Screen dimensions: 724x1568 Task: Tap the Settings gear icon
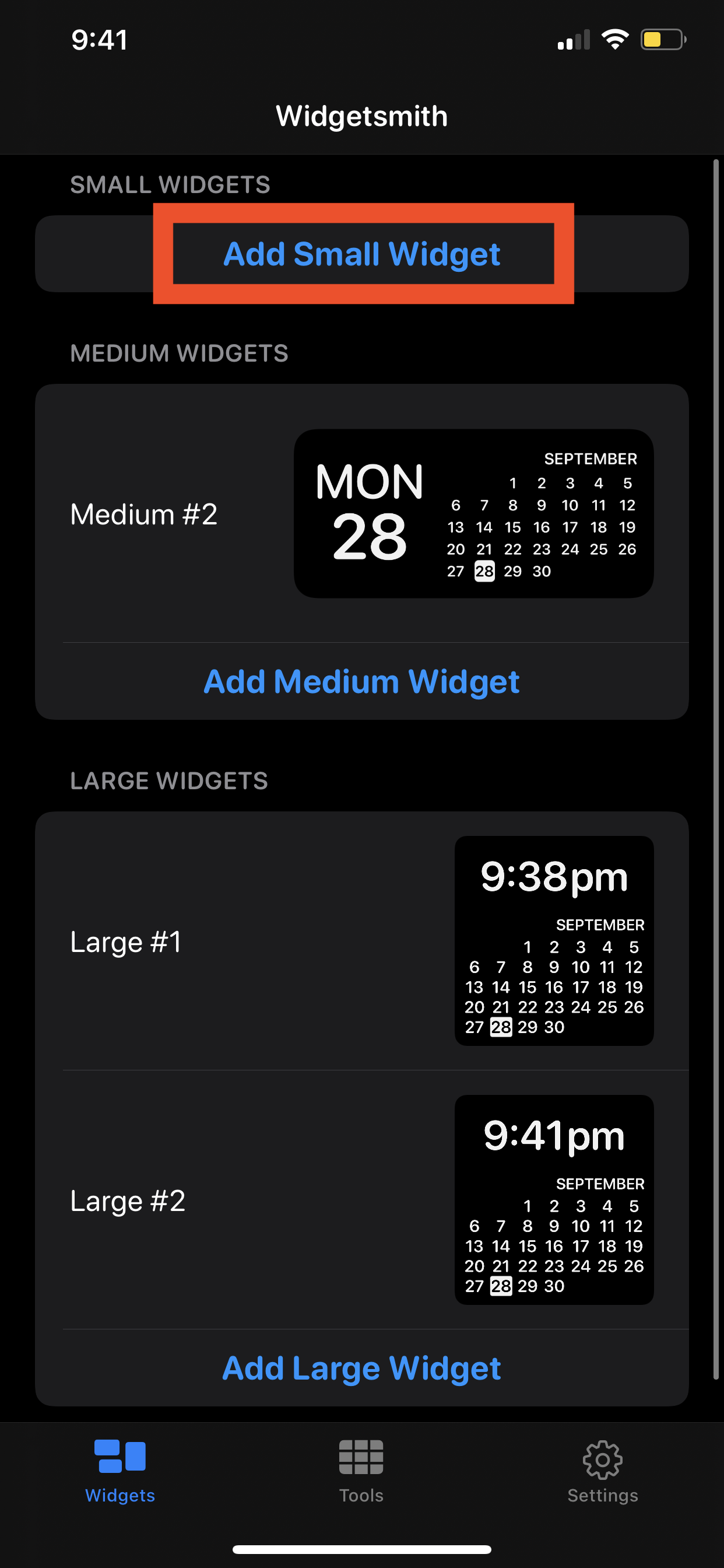[602, 1458]
